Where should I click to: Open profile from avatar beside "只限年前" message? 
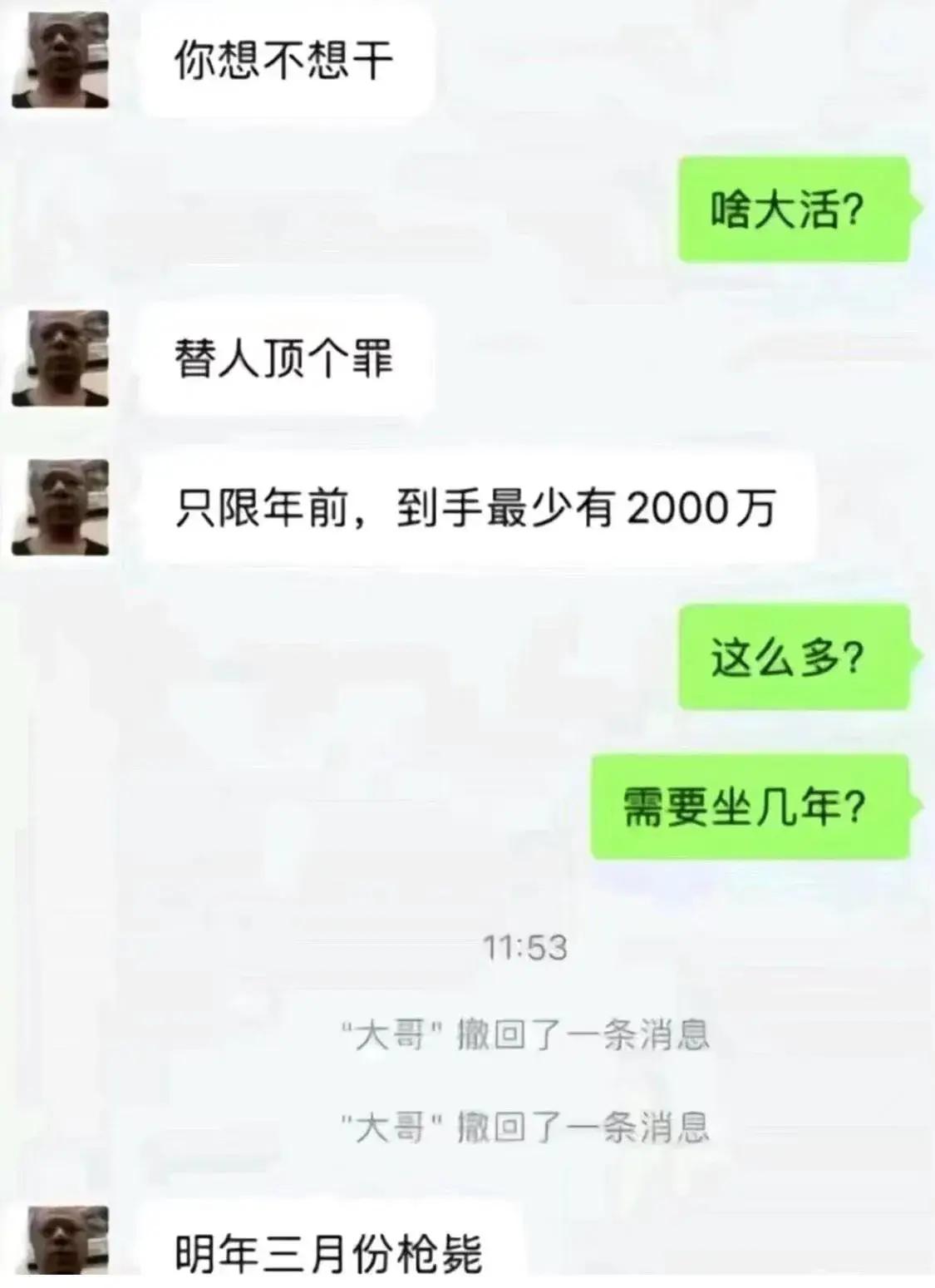(60, 507)
